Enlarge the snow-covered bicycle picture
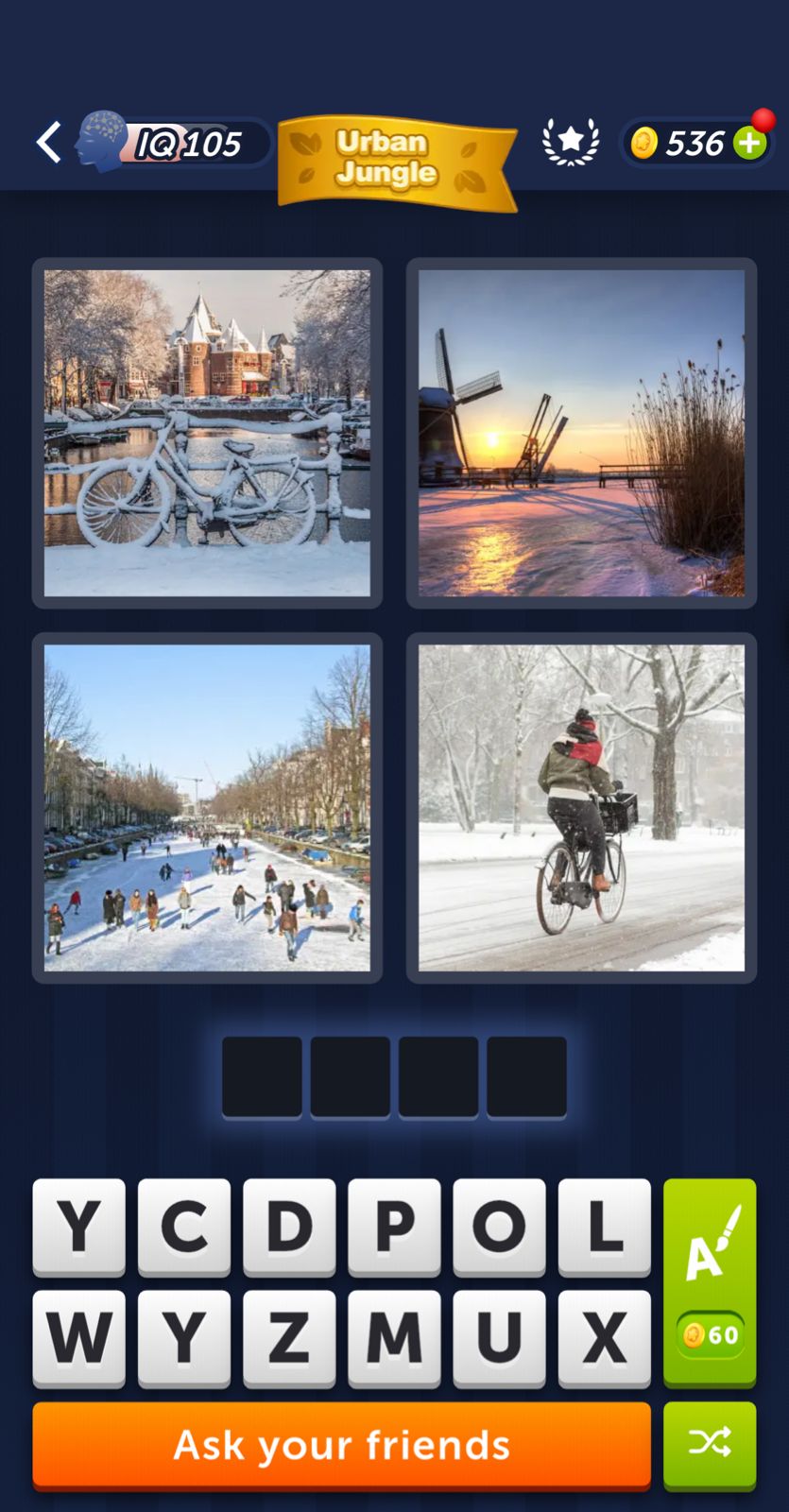The width and height of the screenshot is (789, 1512). 207,433
